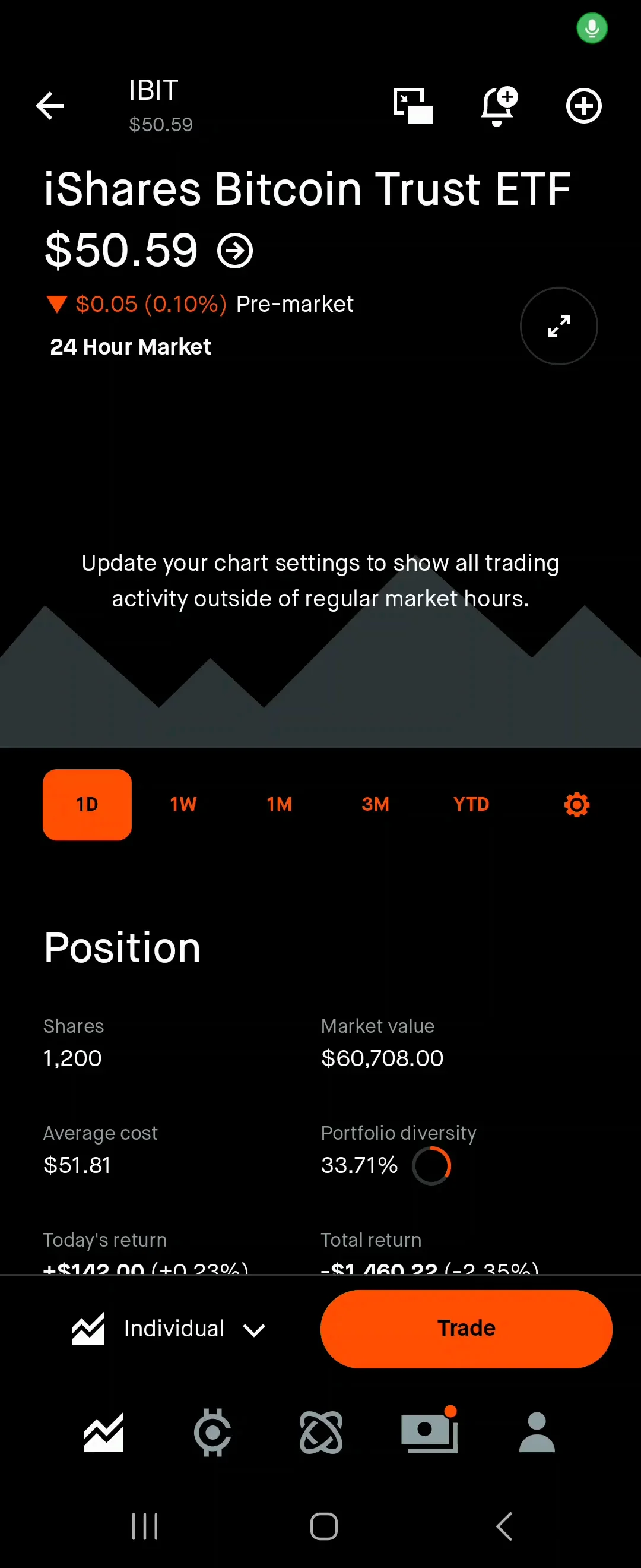
Task: Open the atom-shaped tab in bottom navigation
Action: pyautogui.click(x=321, y=1432)
